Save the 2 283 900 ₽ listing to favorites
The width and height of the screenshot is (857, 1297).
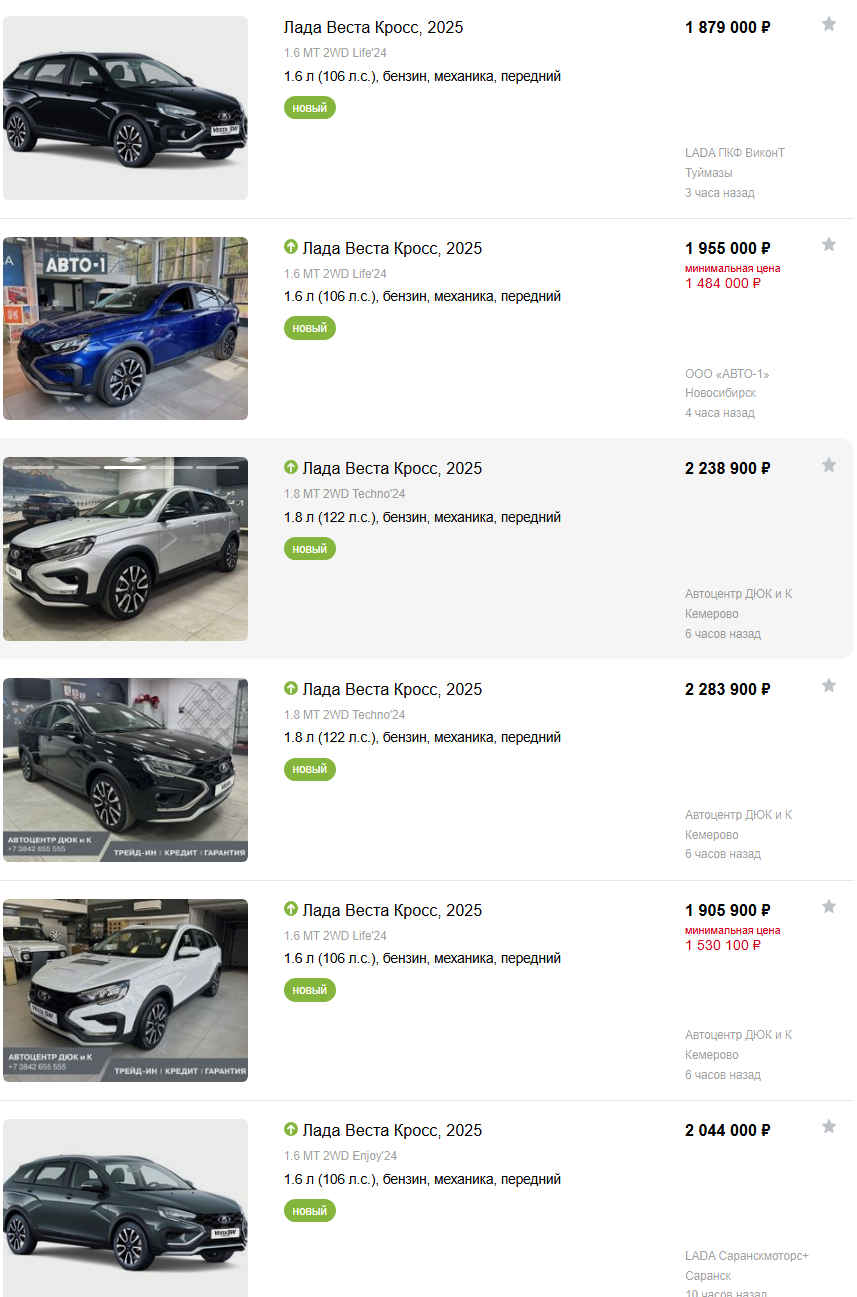(829, 686)
